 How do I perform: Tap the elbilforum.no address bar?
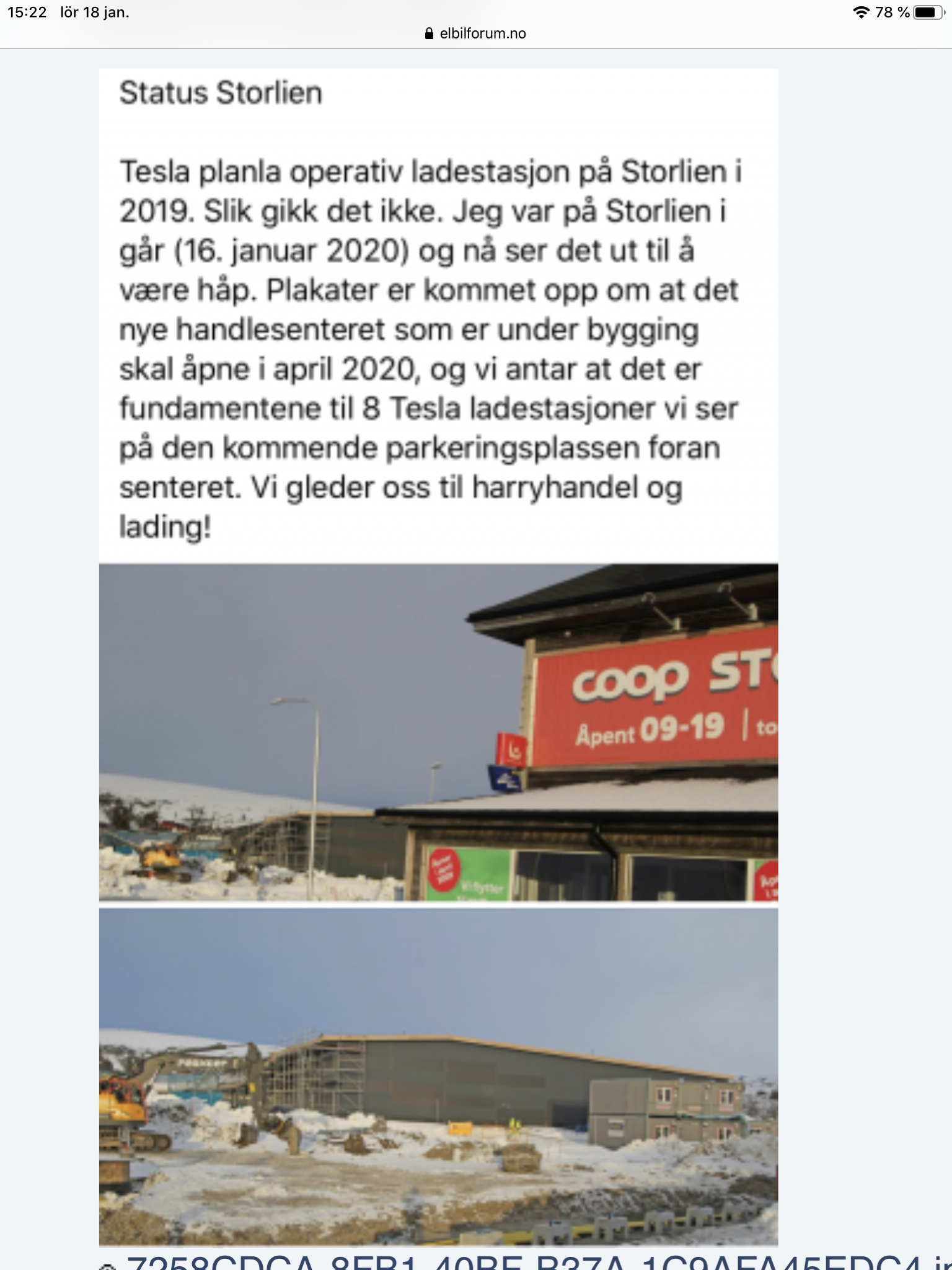click(476, 33)
